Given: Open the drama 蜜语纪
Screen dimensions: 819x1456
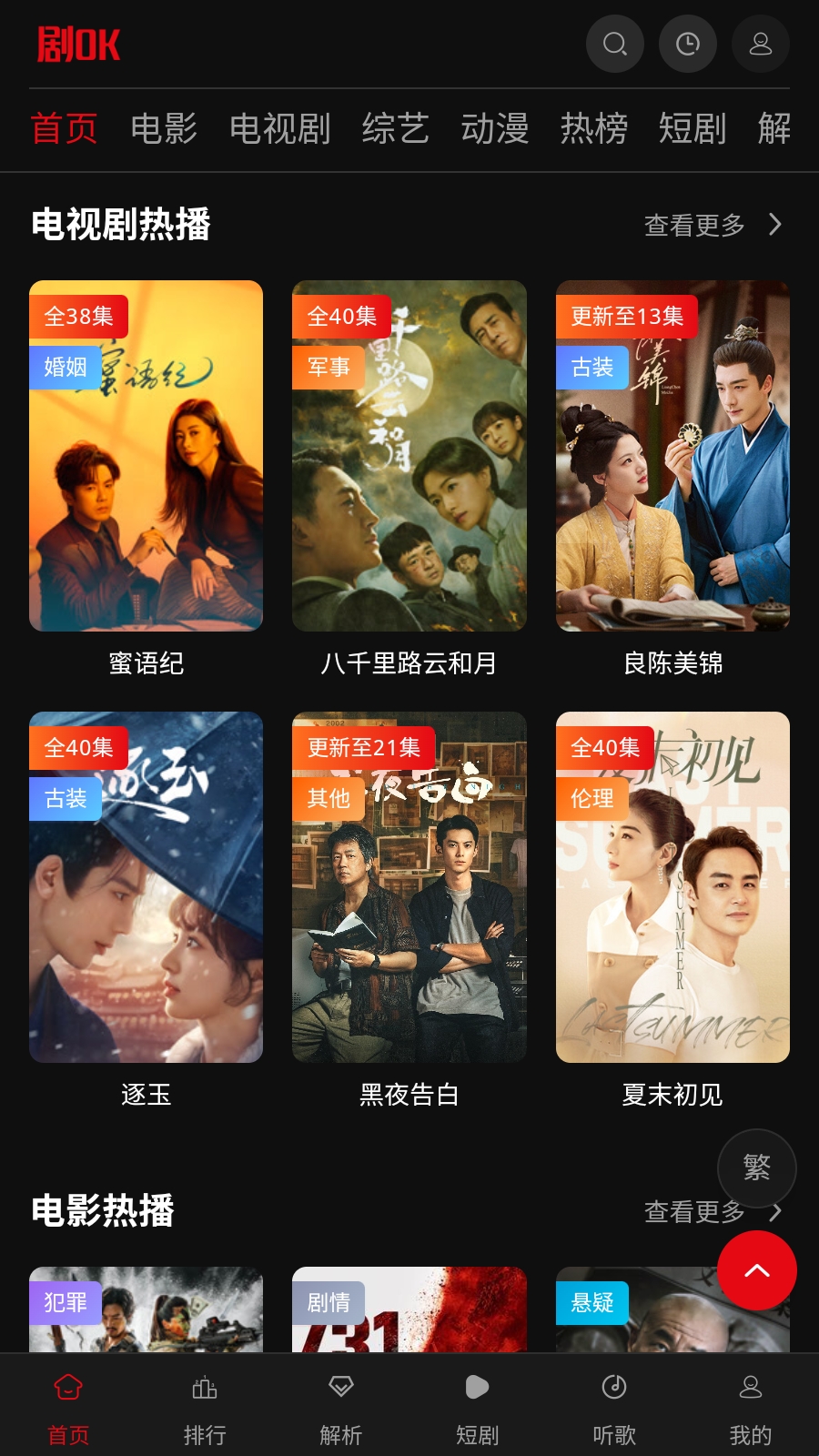Looking at the screenshot, I should pos(146,480).
